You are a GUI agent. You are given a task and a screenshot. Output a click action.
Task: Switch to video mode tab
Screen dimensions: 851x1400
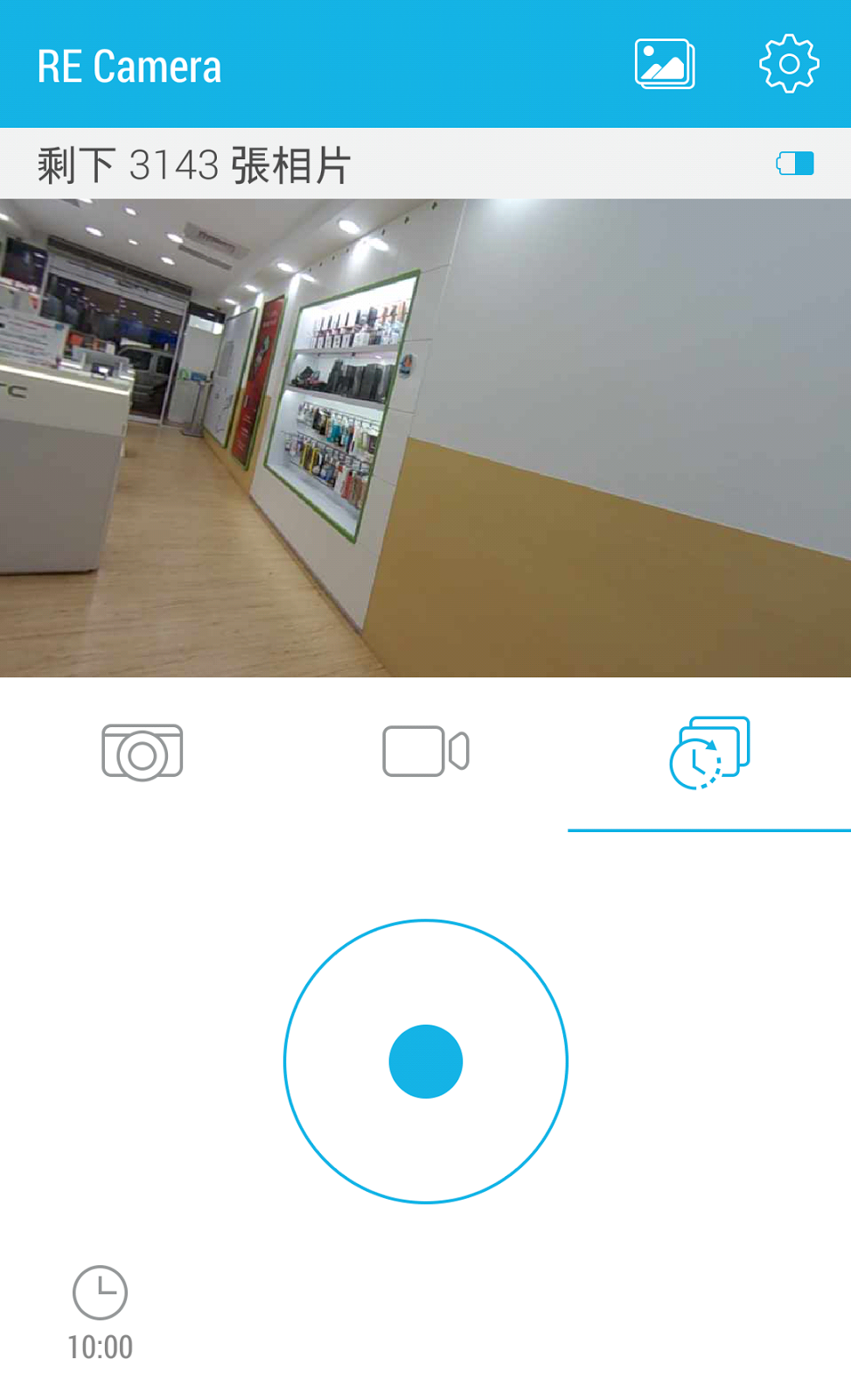pyautogui.click(x=426, y=752)
